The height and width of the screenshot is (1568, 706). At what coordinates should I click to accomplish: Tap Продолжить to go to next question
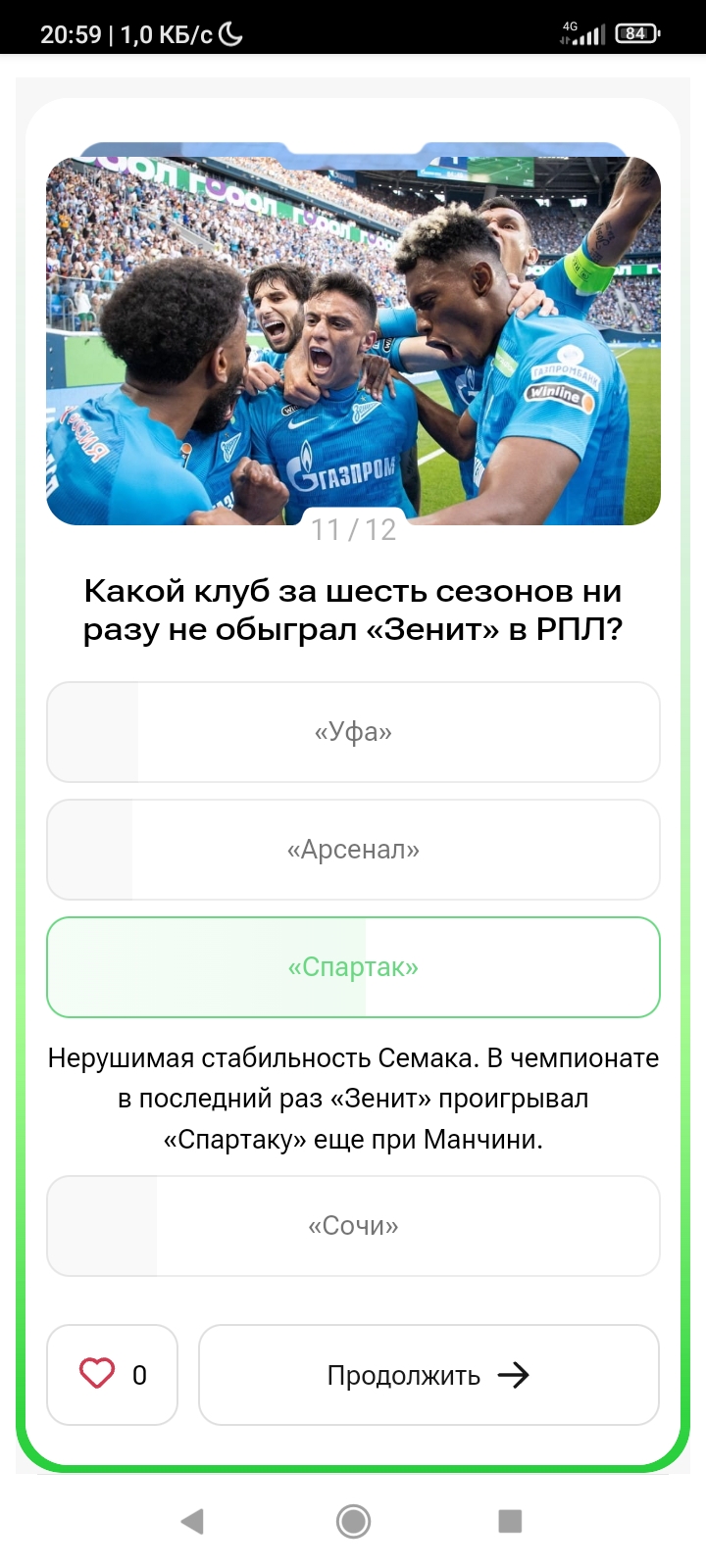coord(429,1375)
